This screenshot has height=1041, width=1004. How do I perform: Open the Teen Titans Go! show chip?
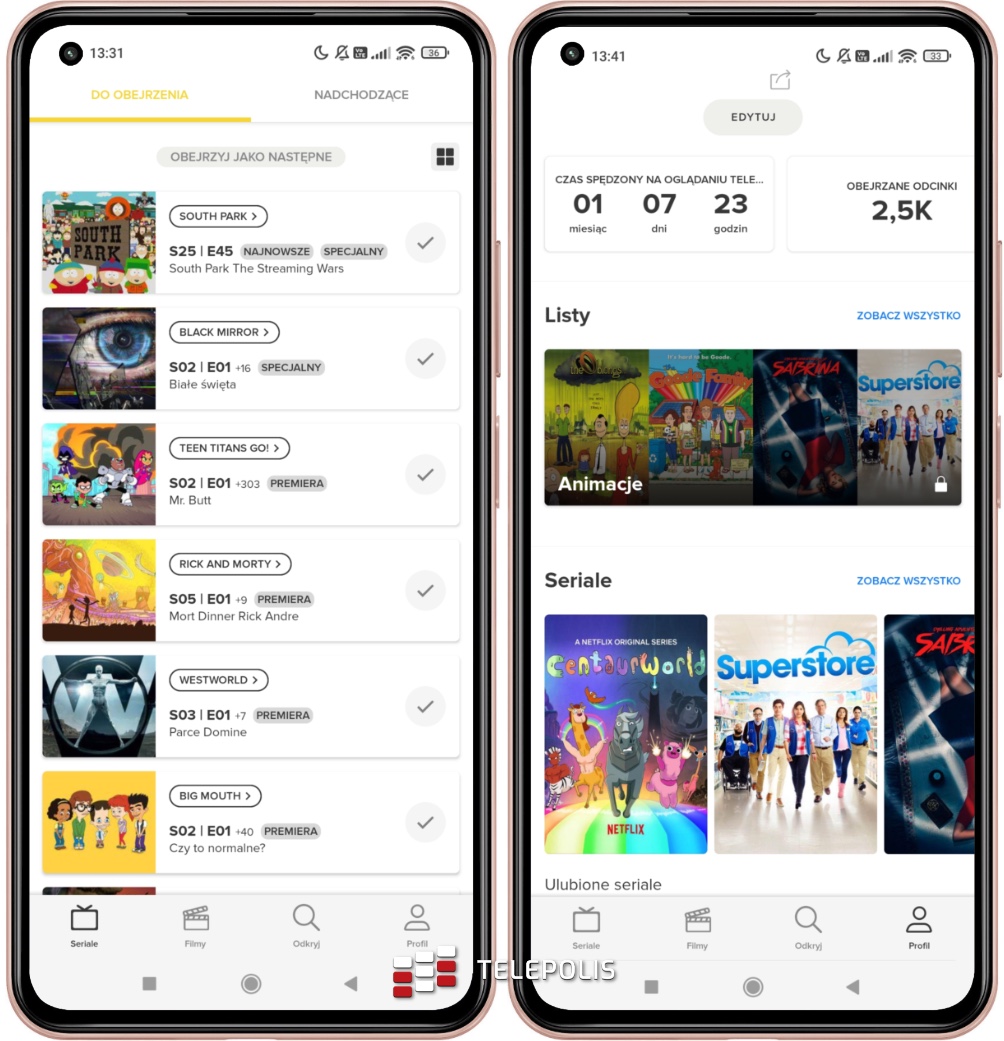[229, 448]
